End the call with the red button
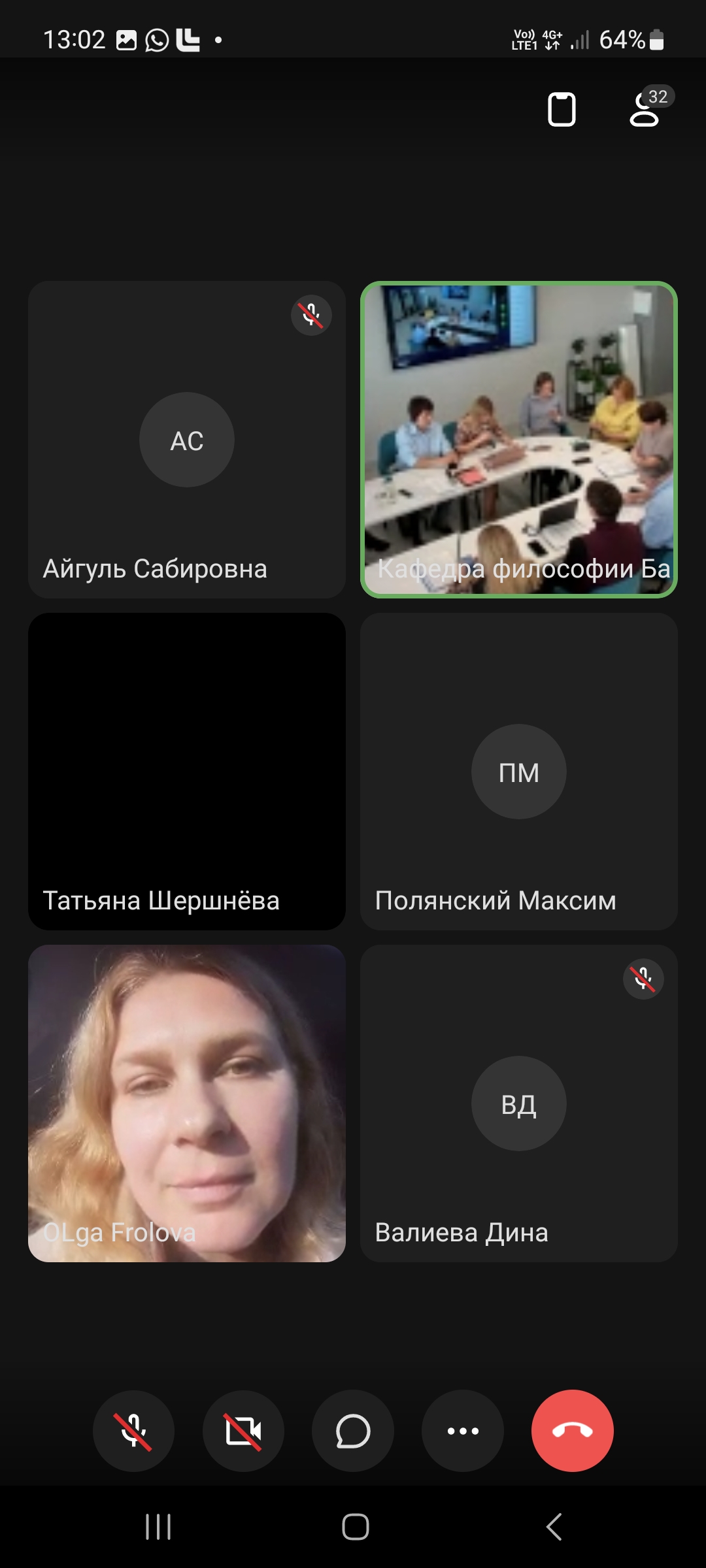 click(x=573, y=1431)
